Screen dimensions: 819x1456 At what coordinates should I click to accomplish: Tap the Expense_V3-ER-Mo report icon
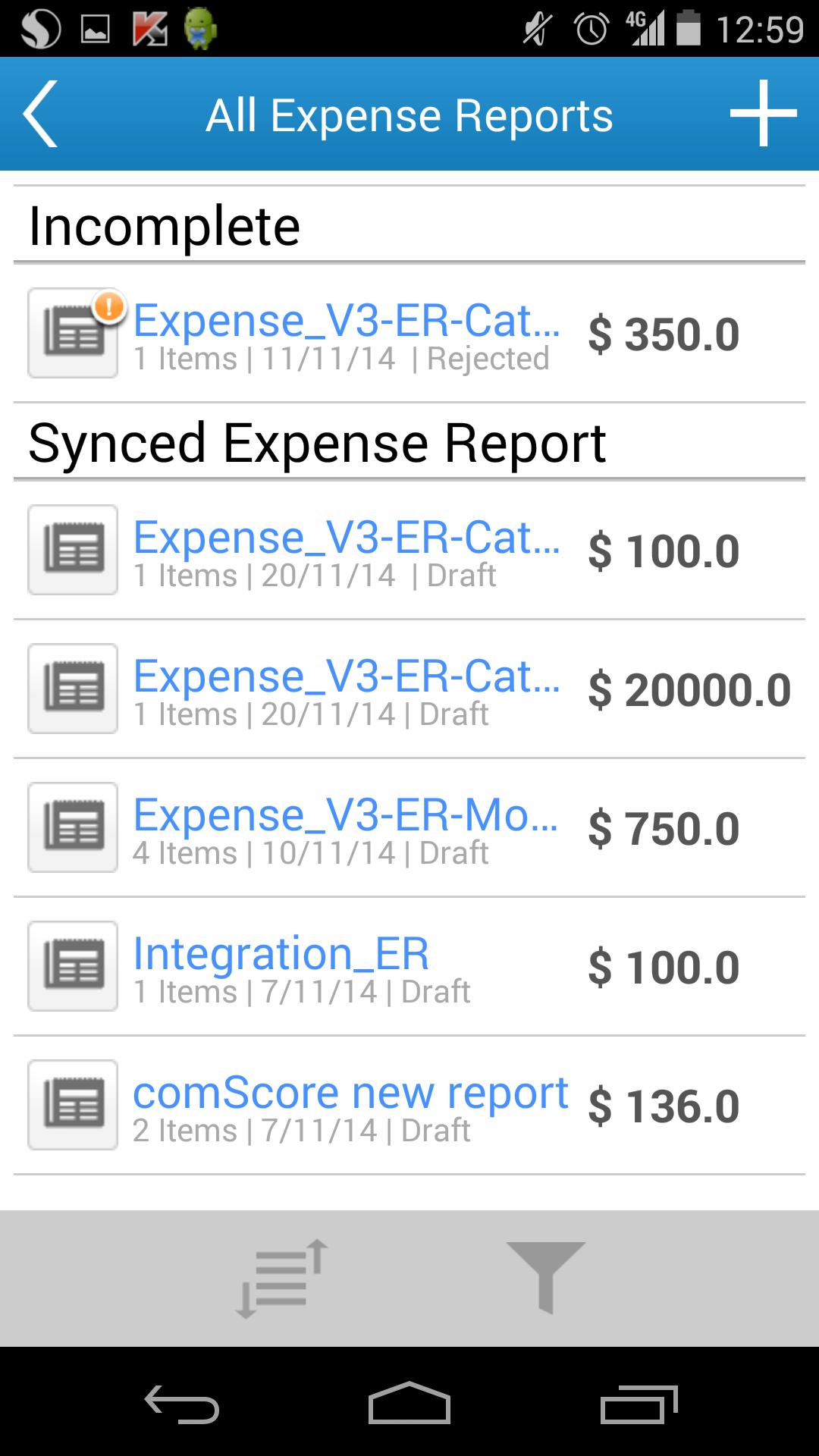tap(72, 827)
